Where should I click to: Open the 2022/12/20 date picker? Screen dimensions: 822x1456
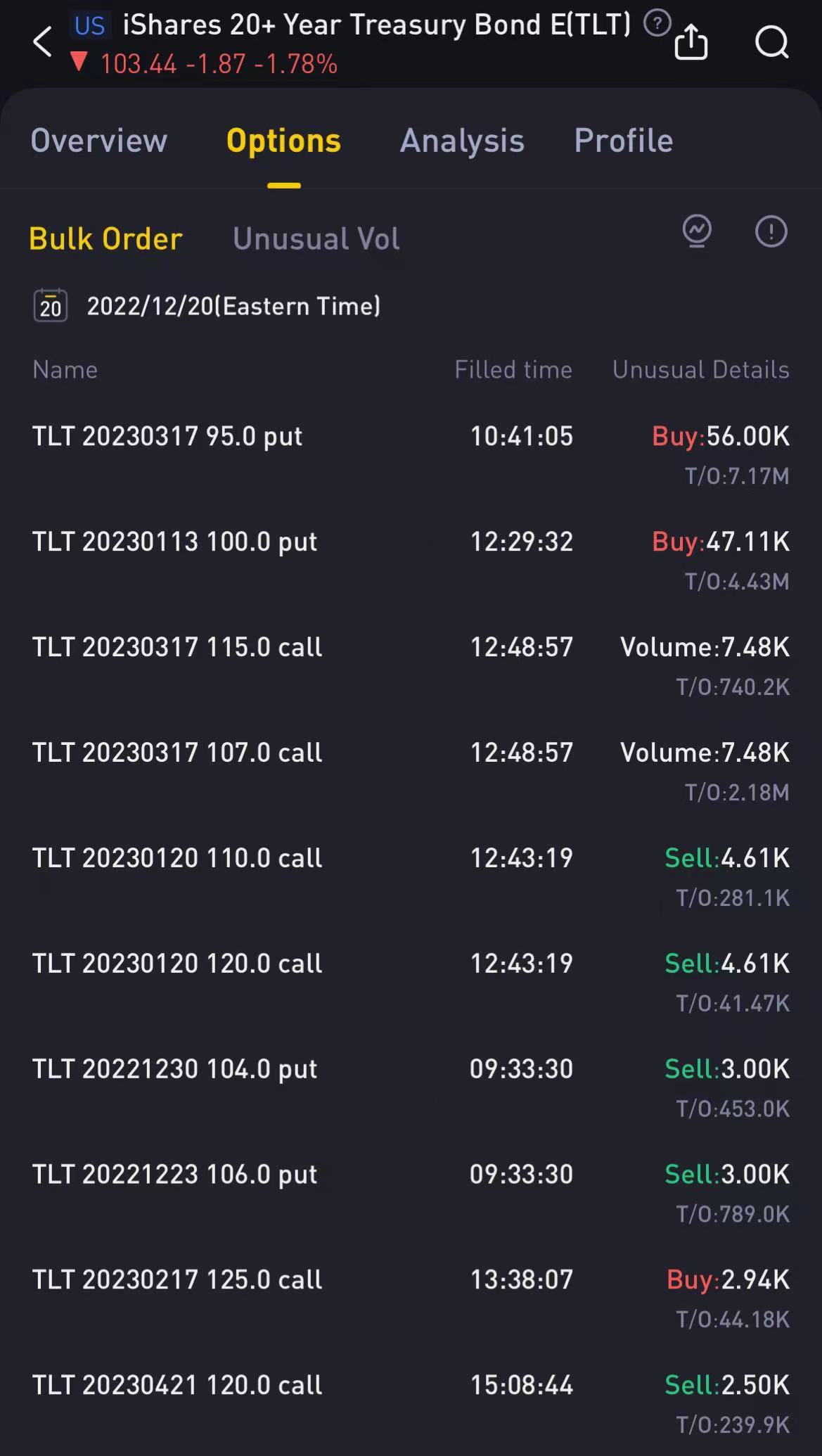click(207, 306)
